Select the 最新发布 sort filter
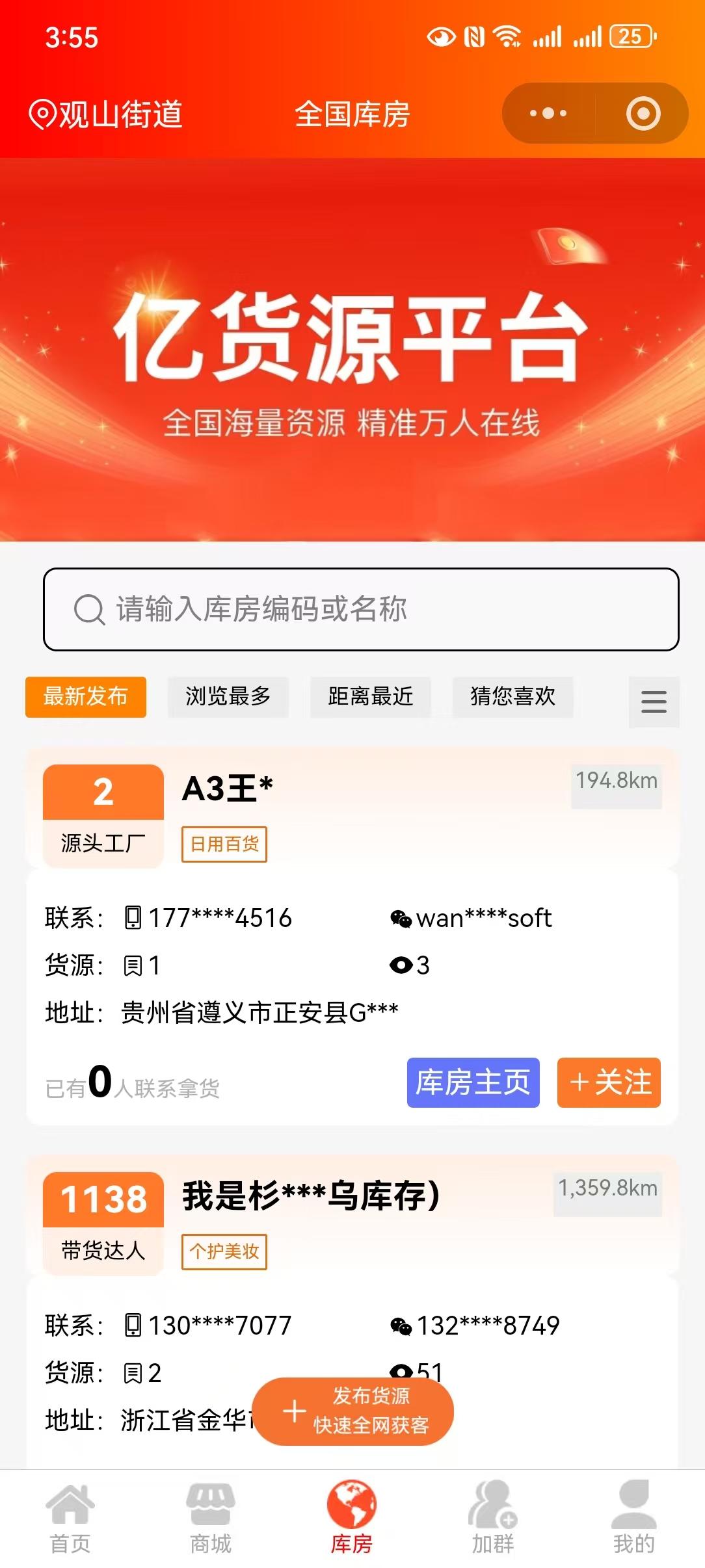This screenshot has width=705, height=1568. (x=85, y=698)
